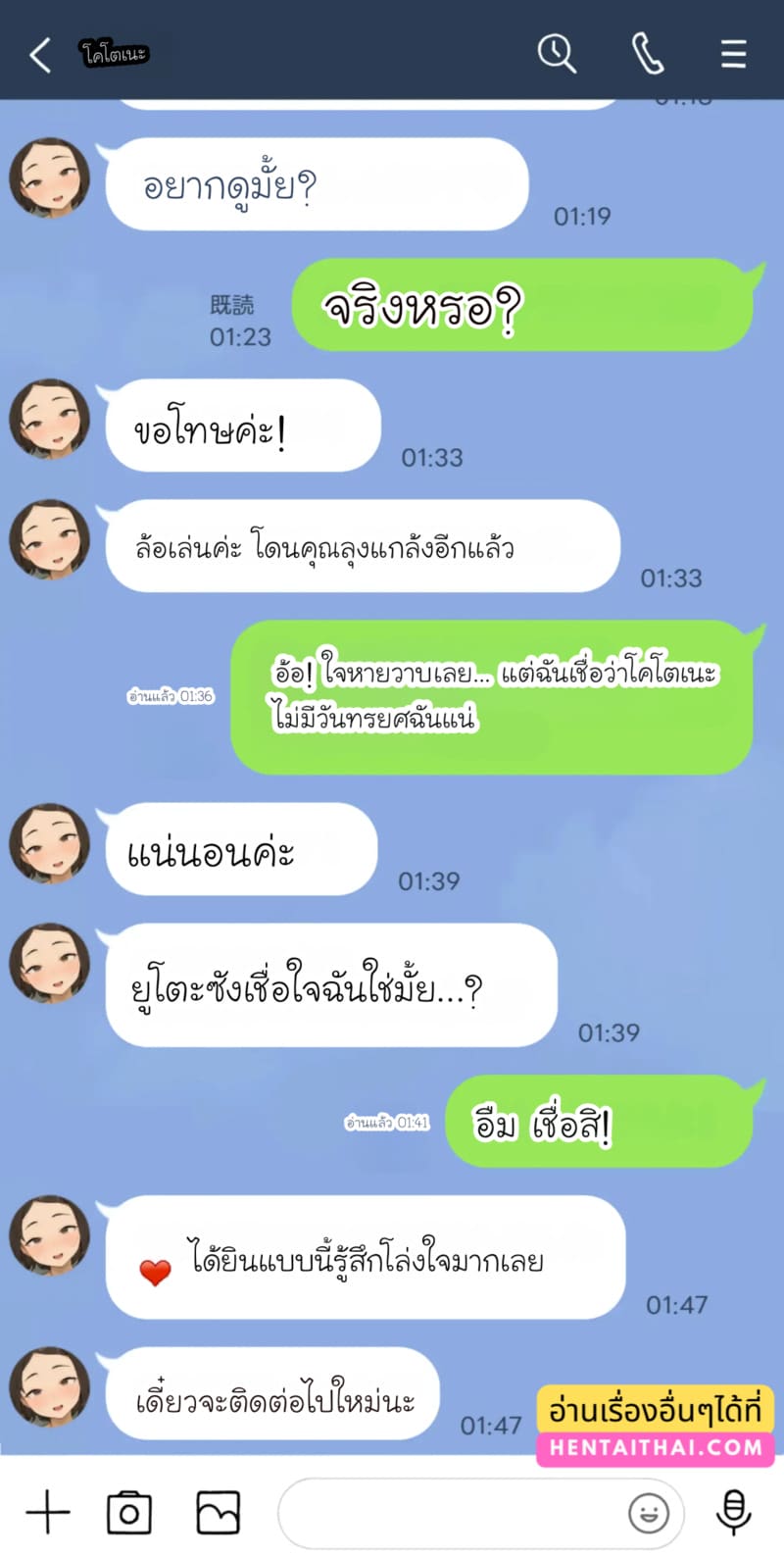Open the chat options hamburger menu
The image size is (784, 1556).
733,54
